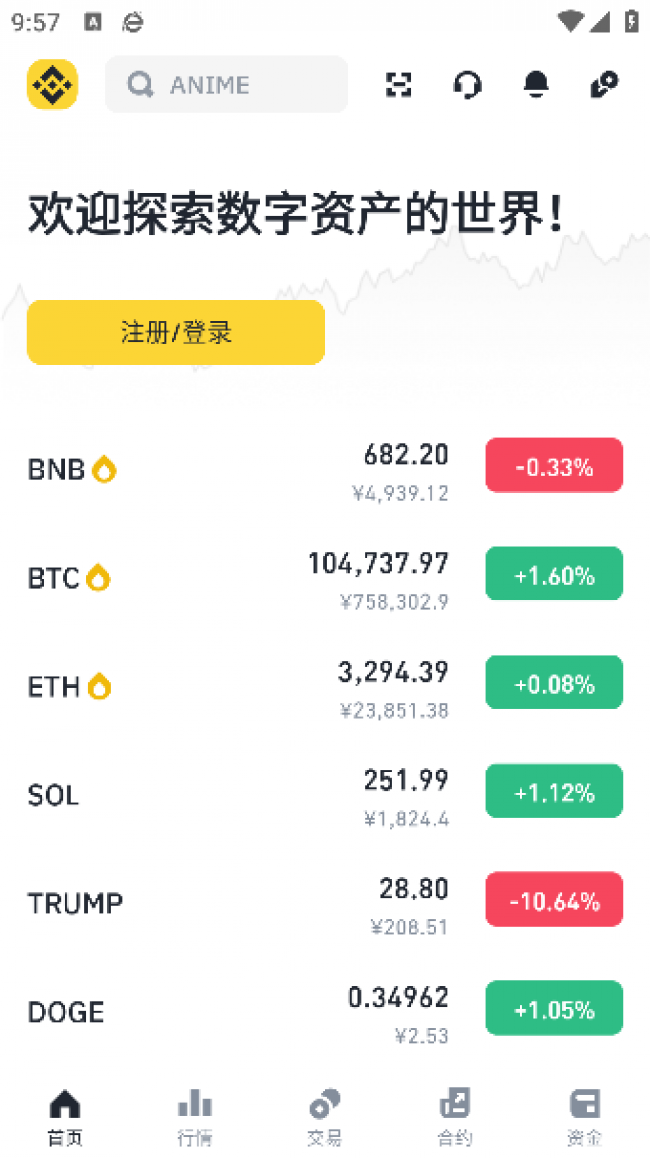Open the notifications bell

536,85
